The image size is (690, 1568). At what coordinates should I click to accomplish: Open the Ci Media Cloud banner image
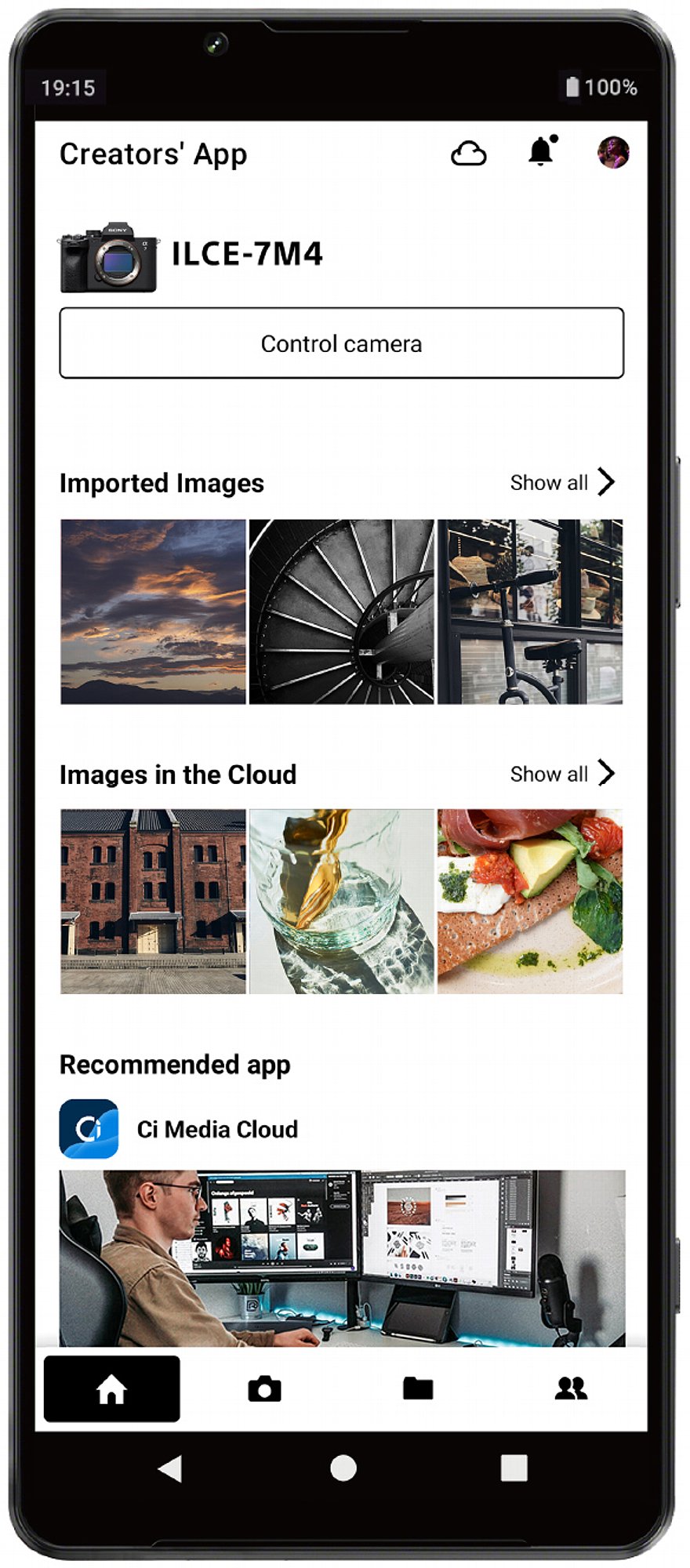pyautogui.click(x=343, y=1258)
